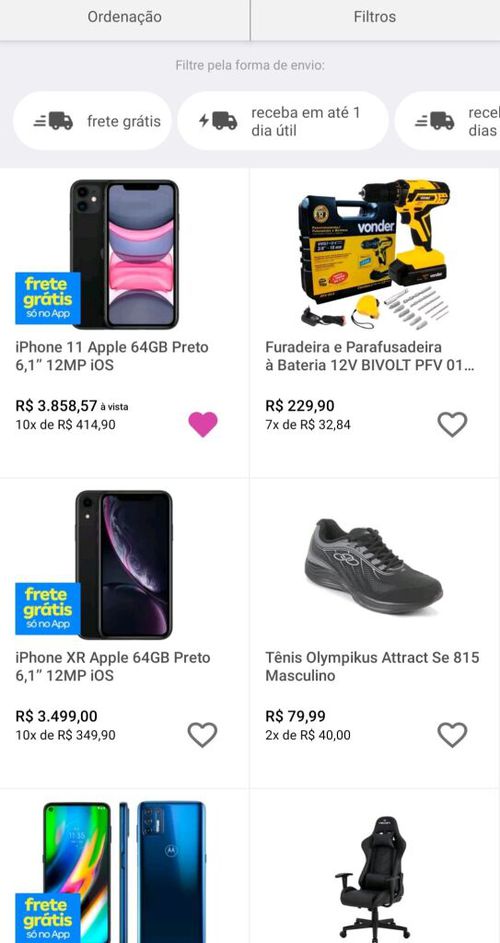The image size is (500, 943).
Task: Favorite the Furadeira e Parafusadeira with heart
Action: (452, 425)
